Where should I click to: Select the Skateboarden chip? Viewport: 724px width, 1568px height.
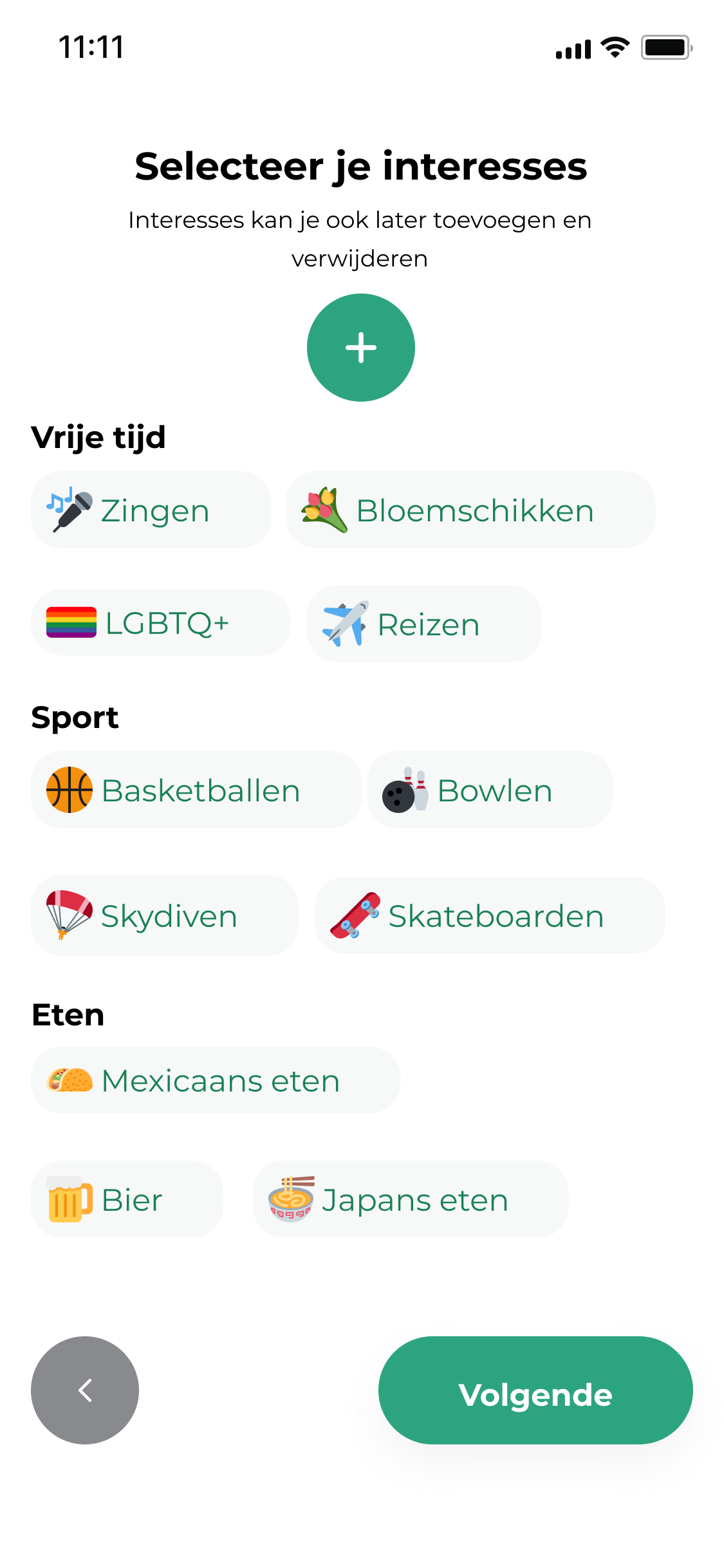click(x=490, y=915)
